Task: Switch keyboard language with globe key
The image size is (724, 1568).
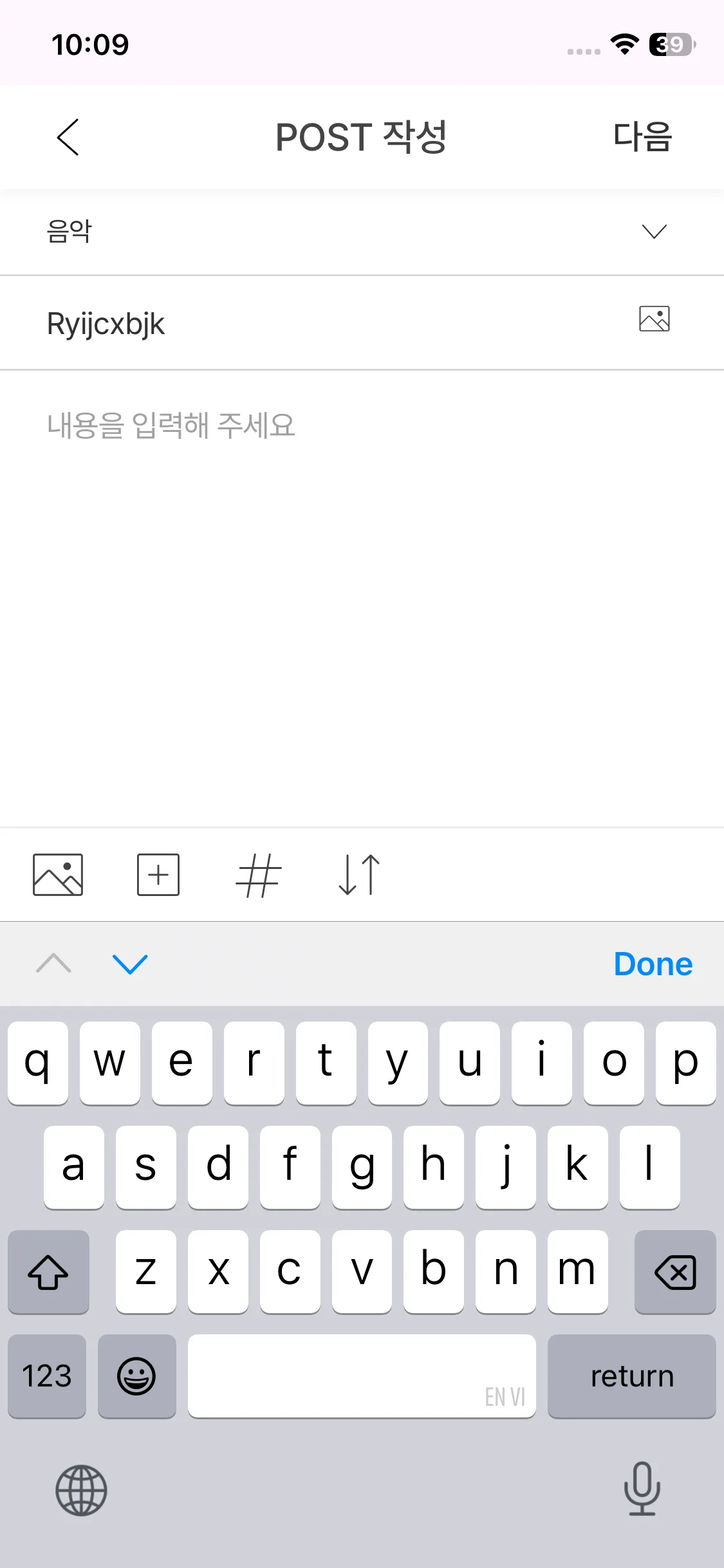Action: (x=81, y=1490)
